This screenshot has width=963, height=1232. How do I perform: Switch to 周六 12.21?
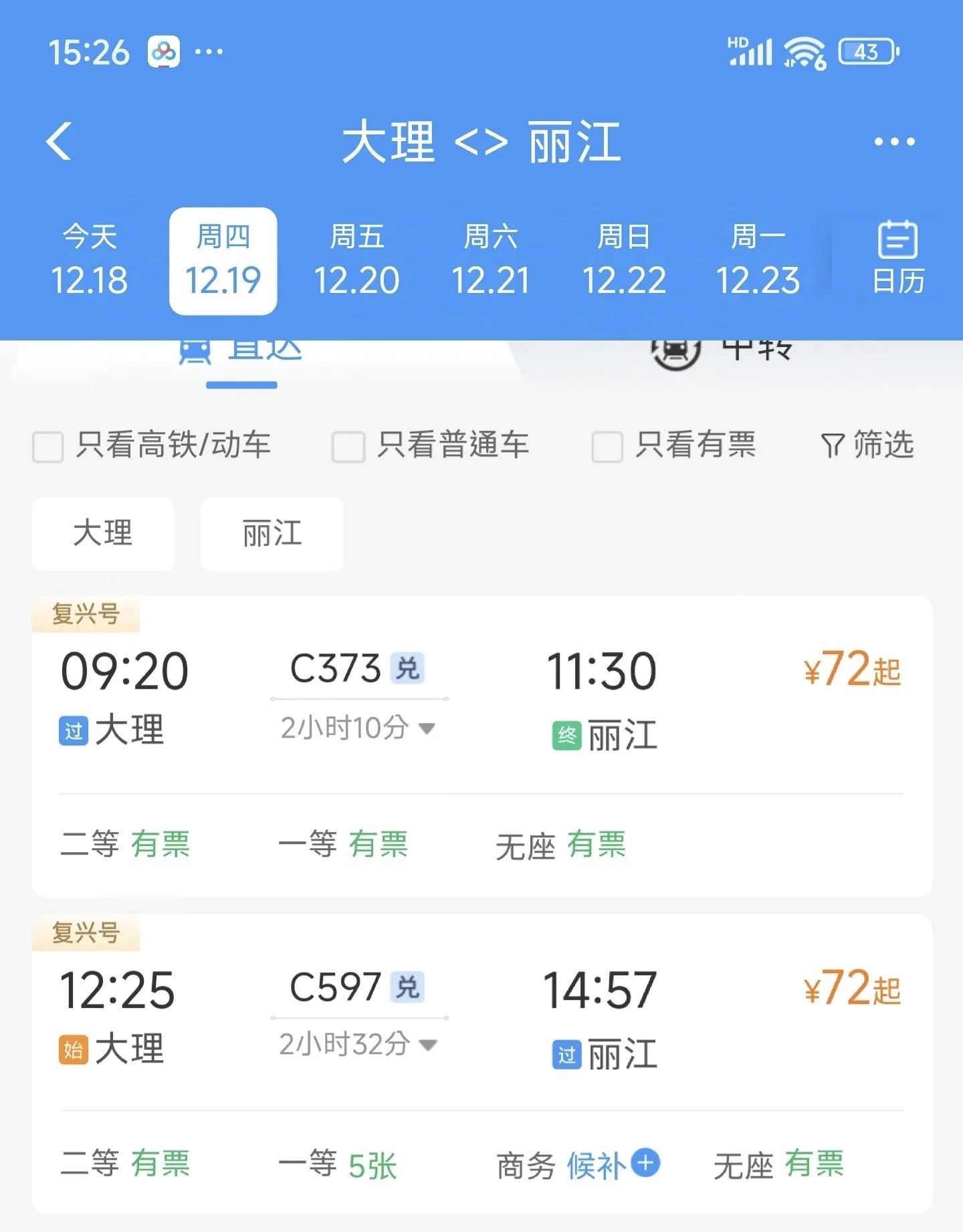pos(490,261)
